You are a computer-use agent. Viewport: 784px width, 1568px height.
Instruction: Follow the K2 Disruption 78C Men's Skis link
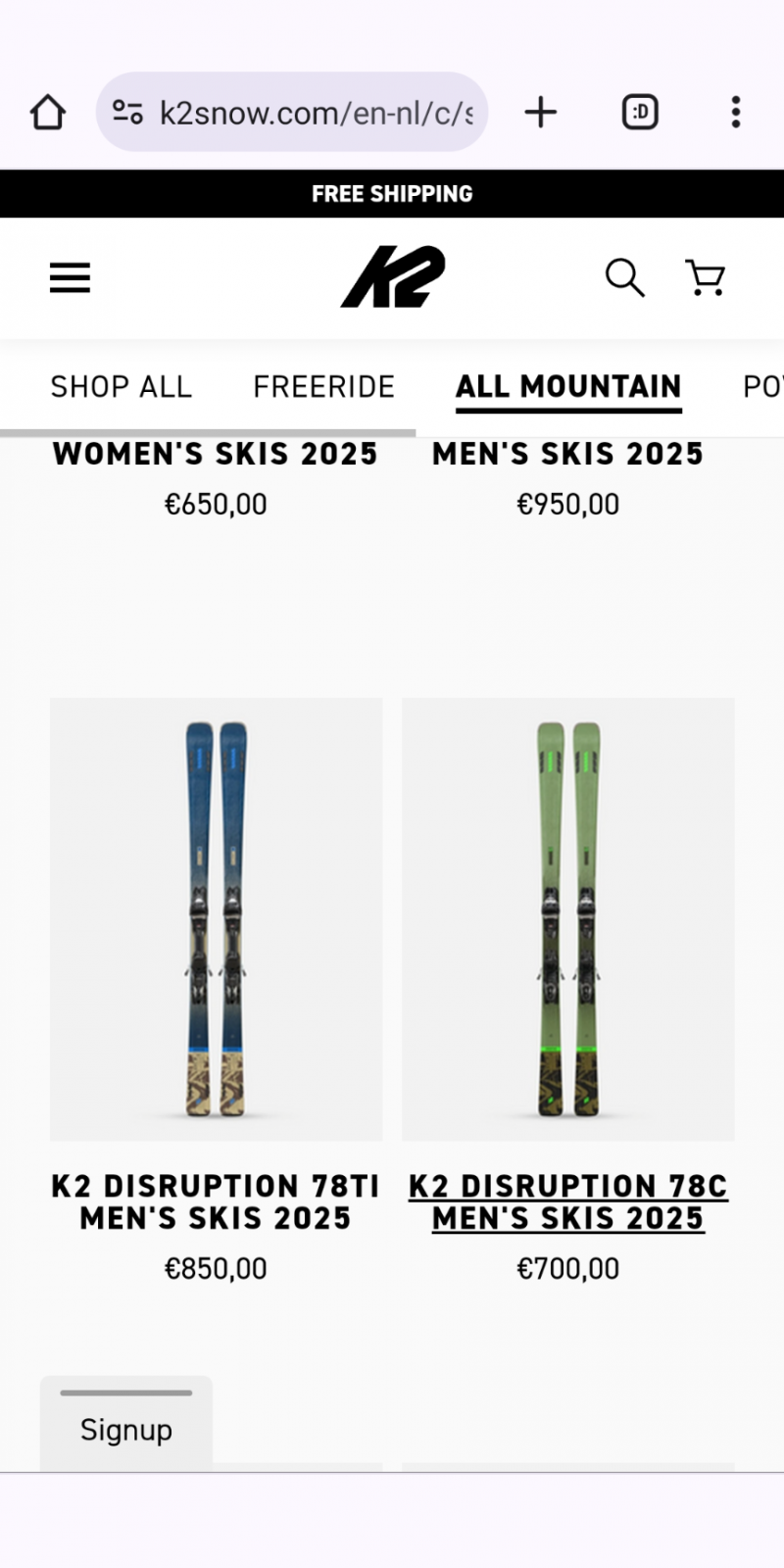pos(568,1202)
